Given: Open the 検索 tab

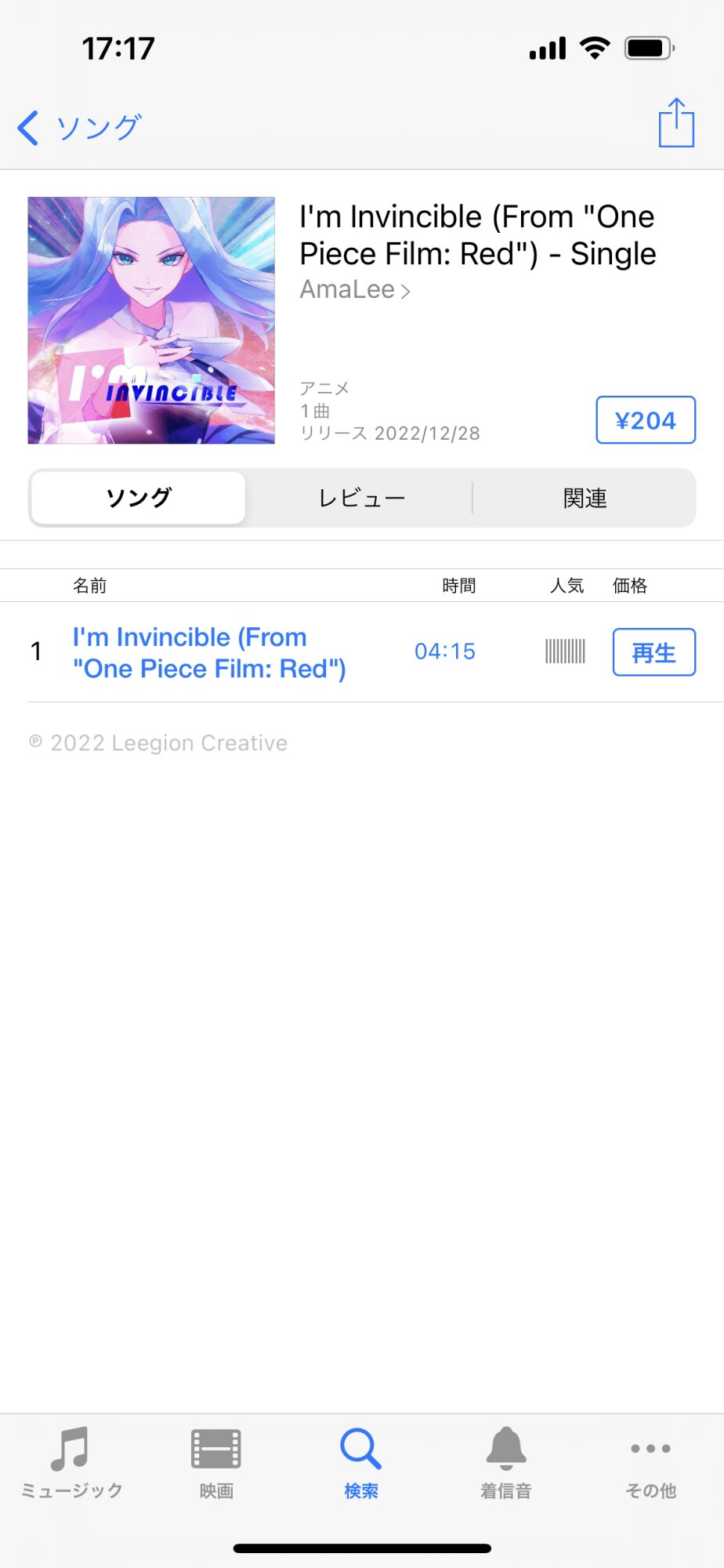Looking at the screenshot, I should coord(361,1463).
